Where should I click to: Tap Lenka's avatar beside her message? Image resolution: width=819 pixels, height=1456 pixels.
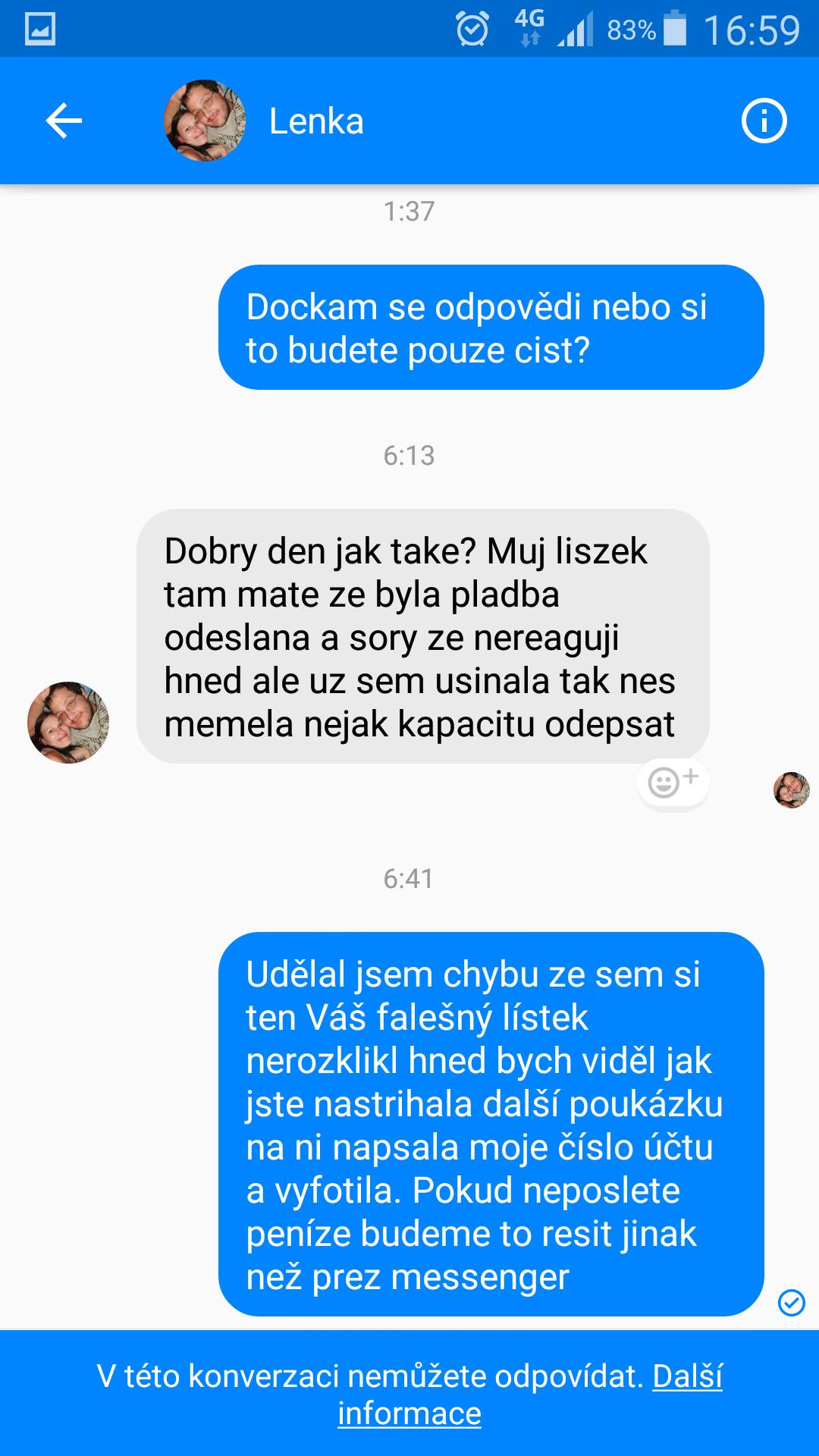[x=68, y=723]
